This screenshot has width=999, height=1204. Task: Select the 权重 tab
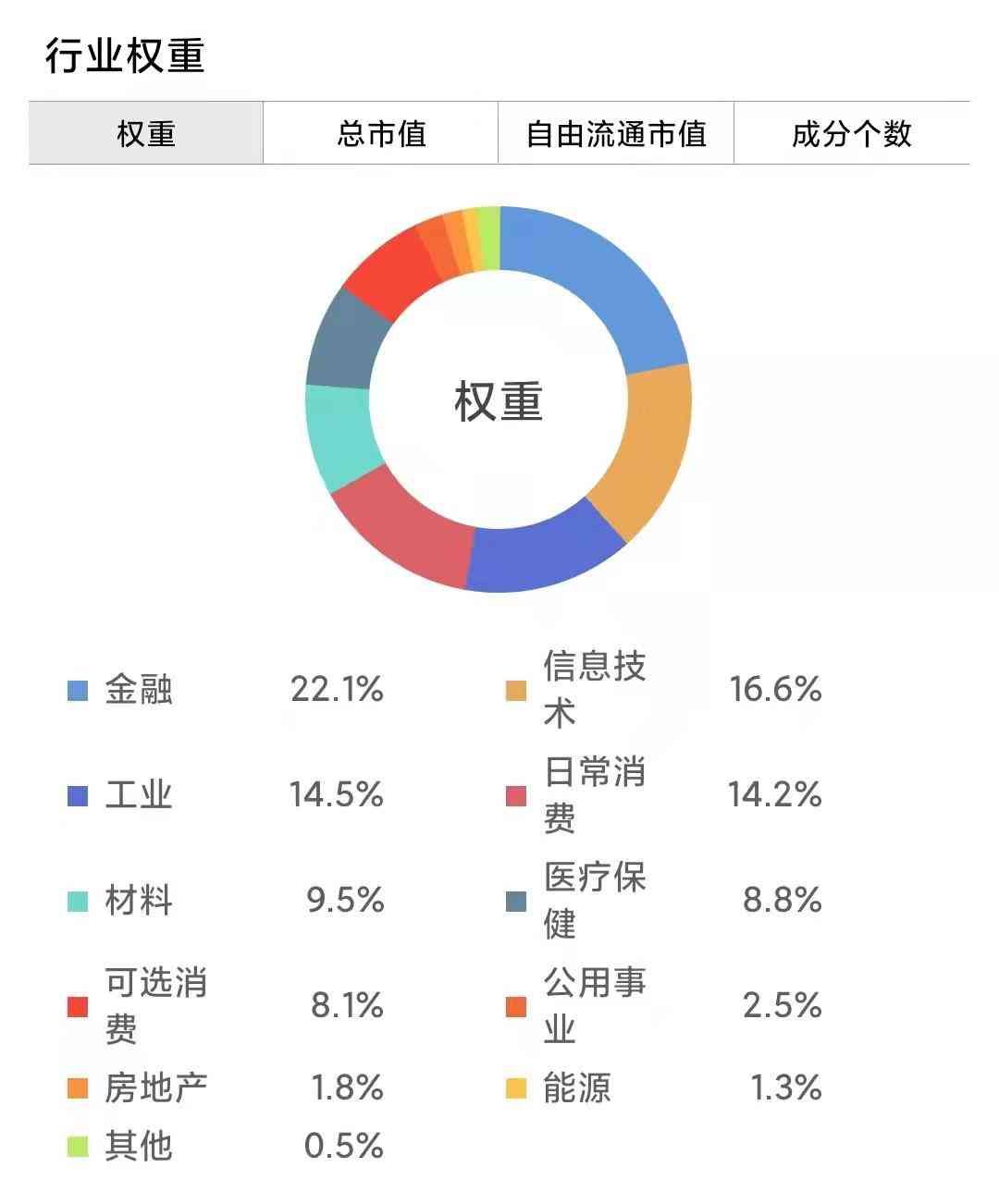coord(146,134)
